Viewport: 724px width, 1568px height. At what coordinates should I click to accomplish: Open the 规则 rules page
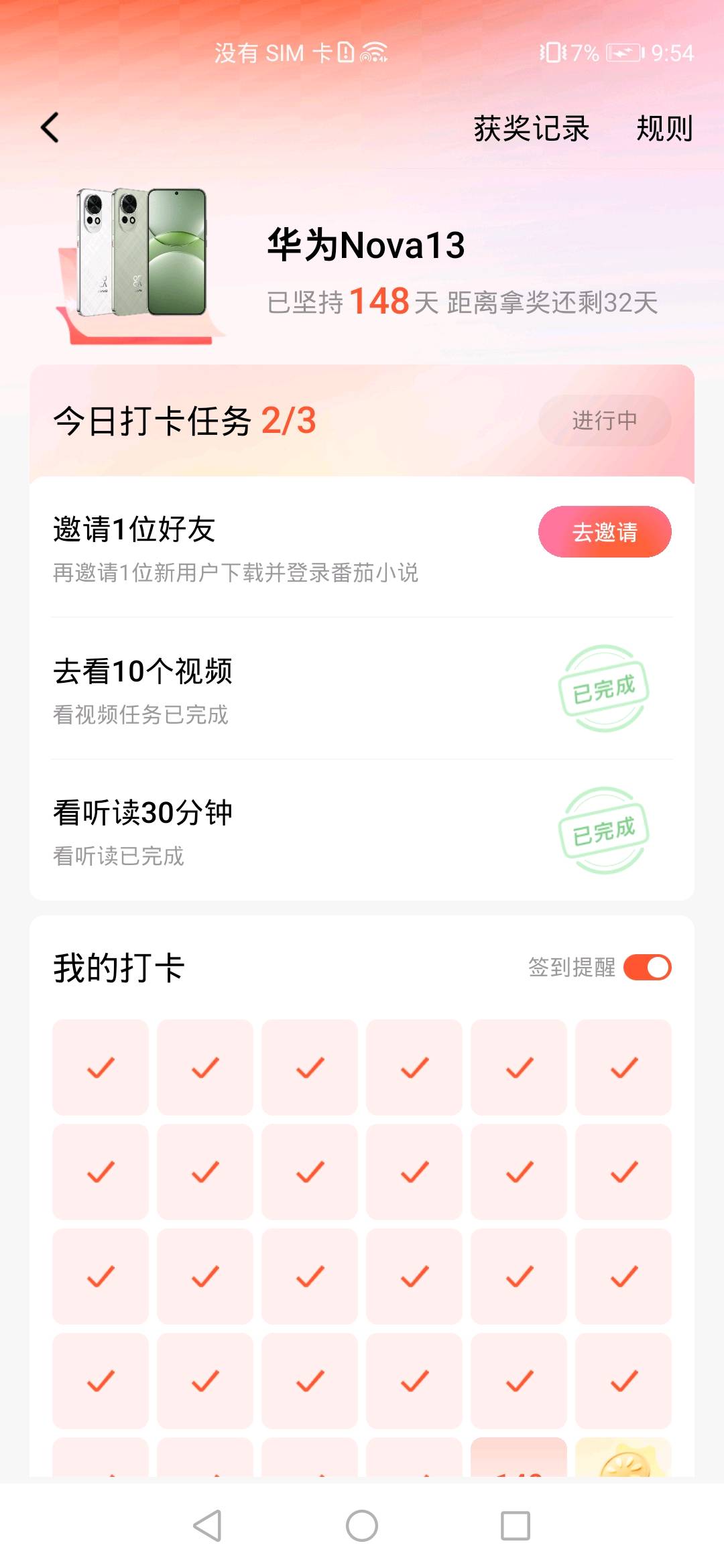click(664, 129)
